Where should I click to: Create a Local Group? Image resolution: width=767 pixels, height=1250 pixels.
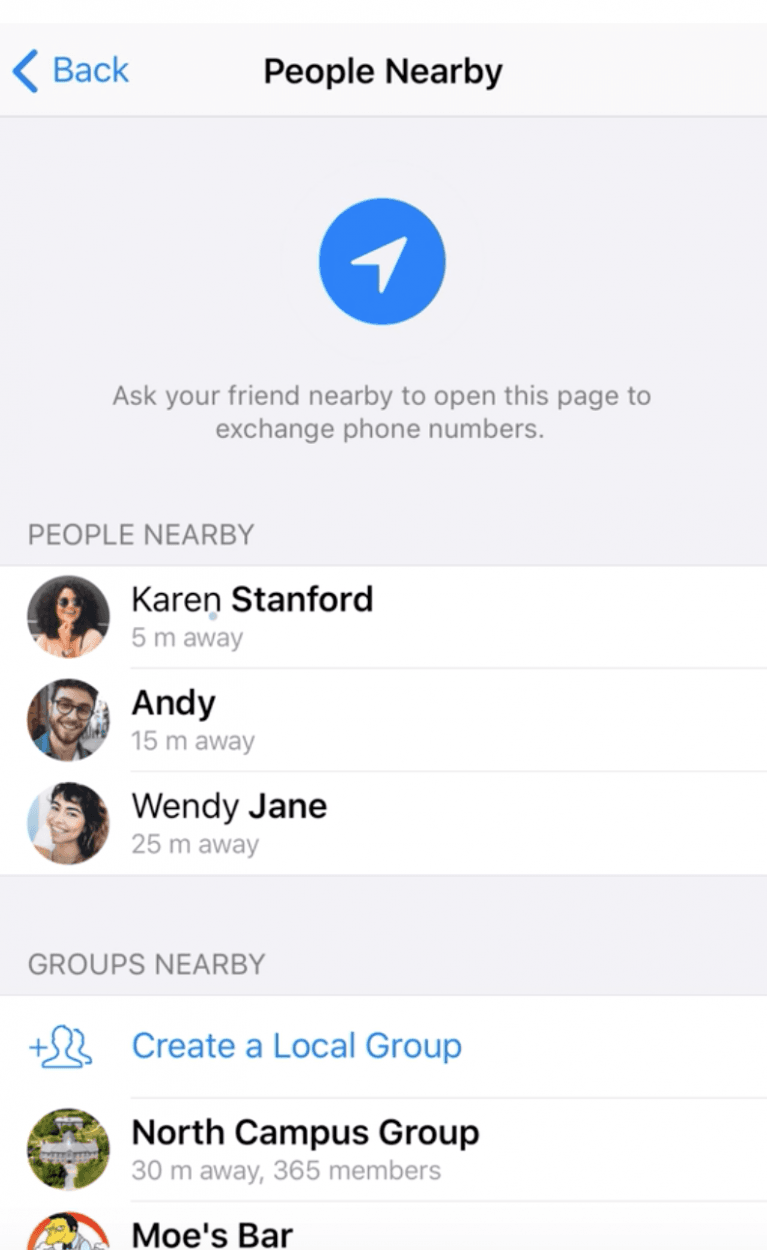pyautogui.click(x=296, y=1046)
